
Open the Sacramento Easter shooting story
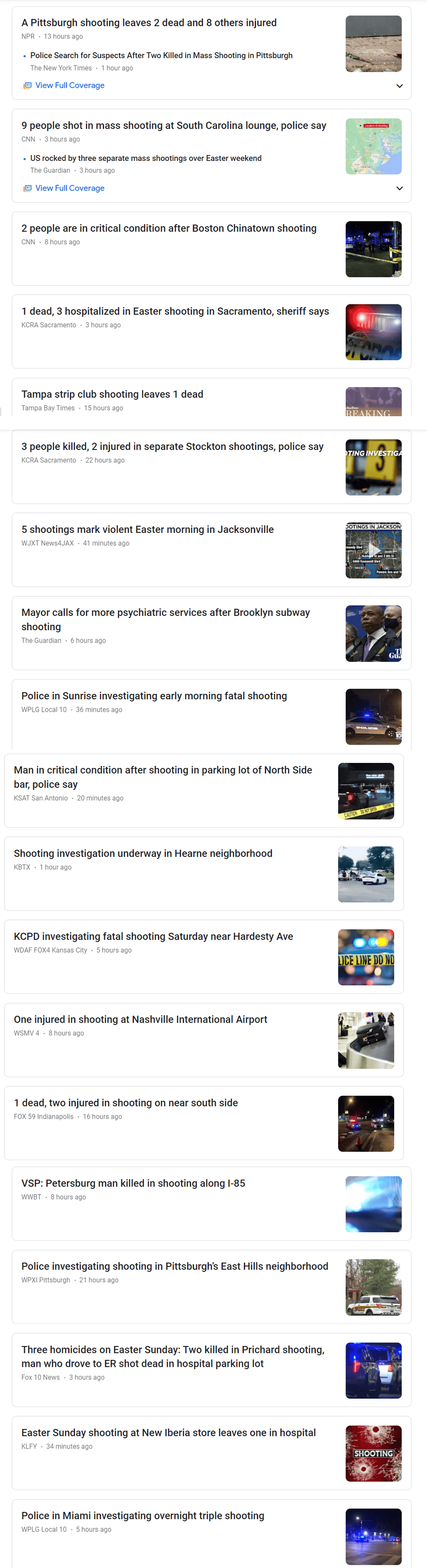click(x=175, y=311)
